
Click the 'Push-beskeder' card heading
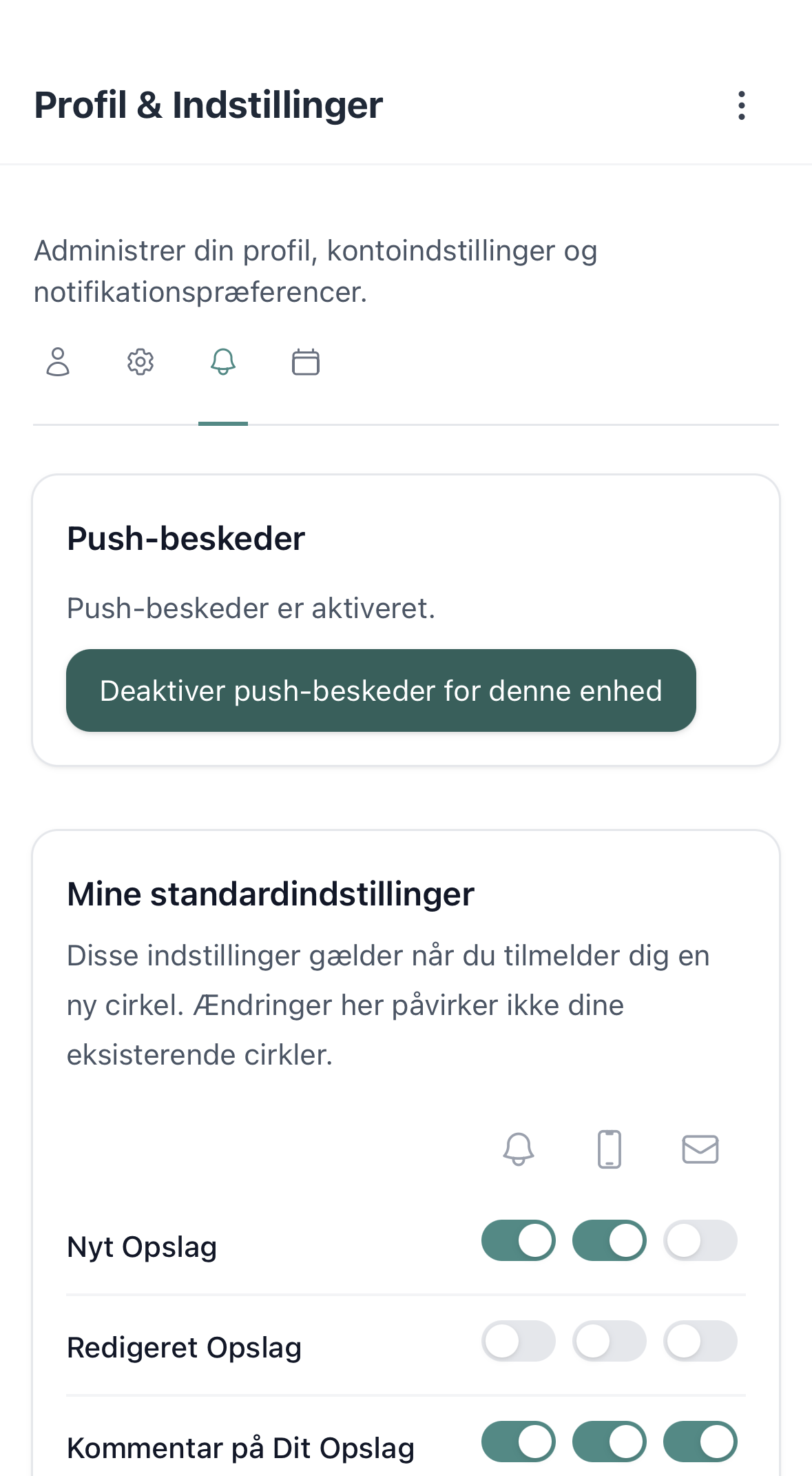click(x=186, y=539)
